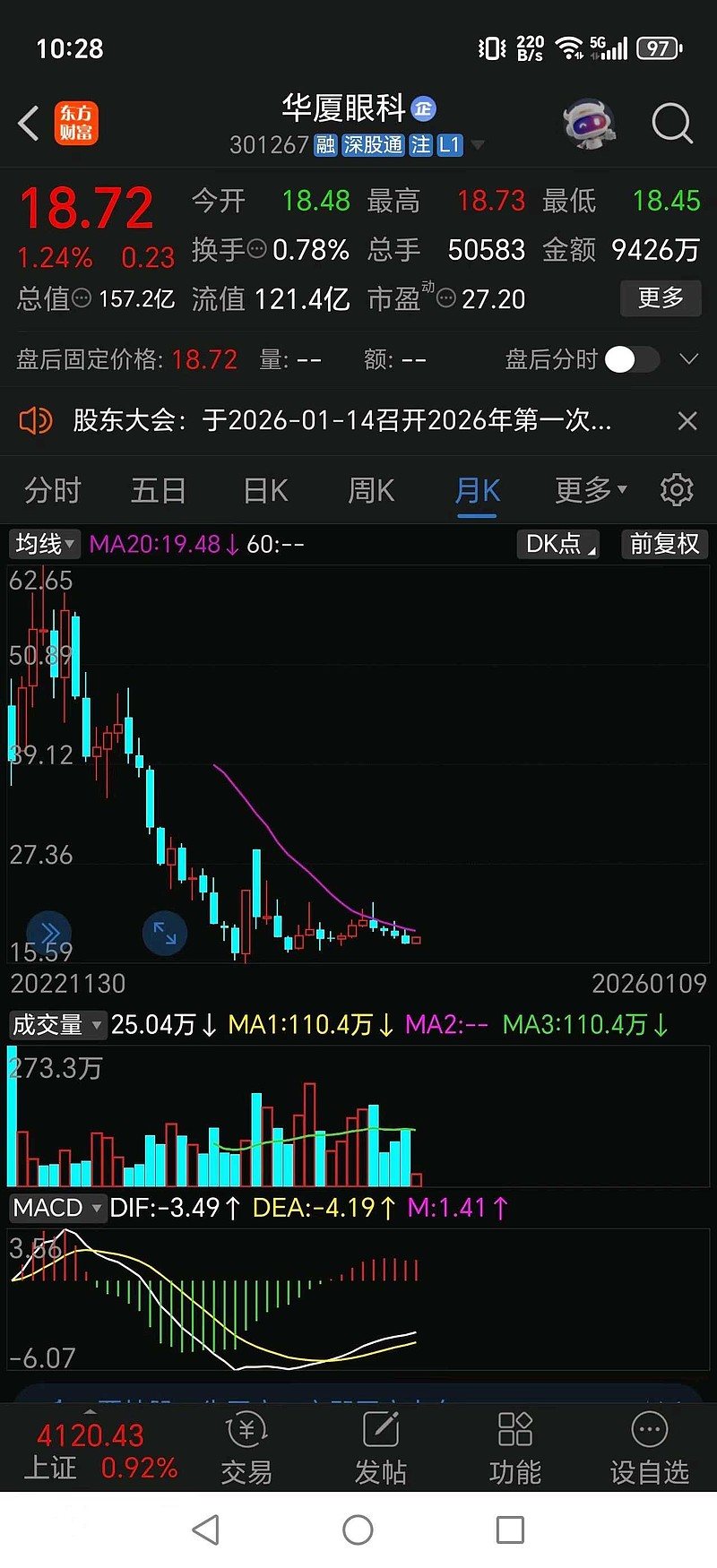Open the 成交量 indicator dropdown
This screenshot has width=717, height=1568.
[57, 1025]
